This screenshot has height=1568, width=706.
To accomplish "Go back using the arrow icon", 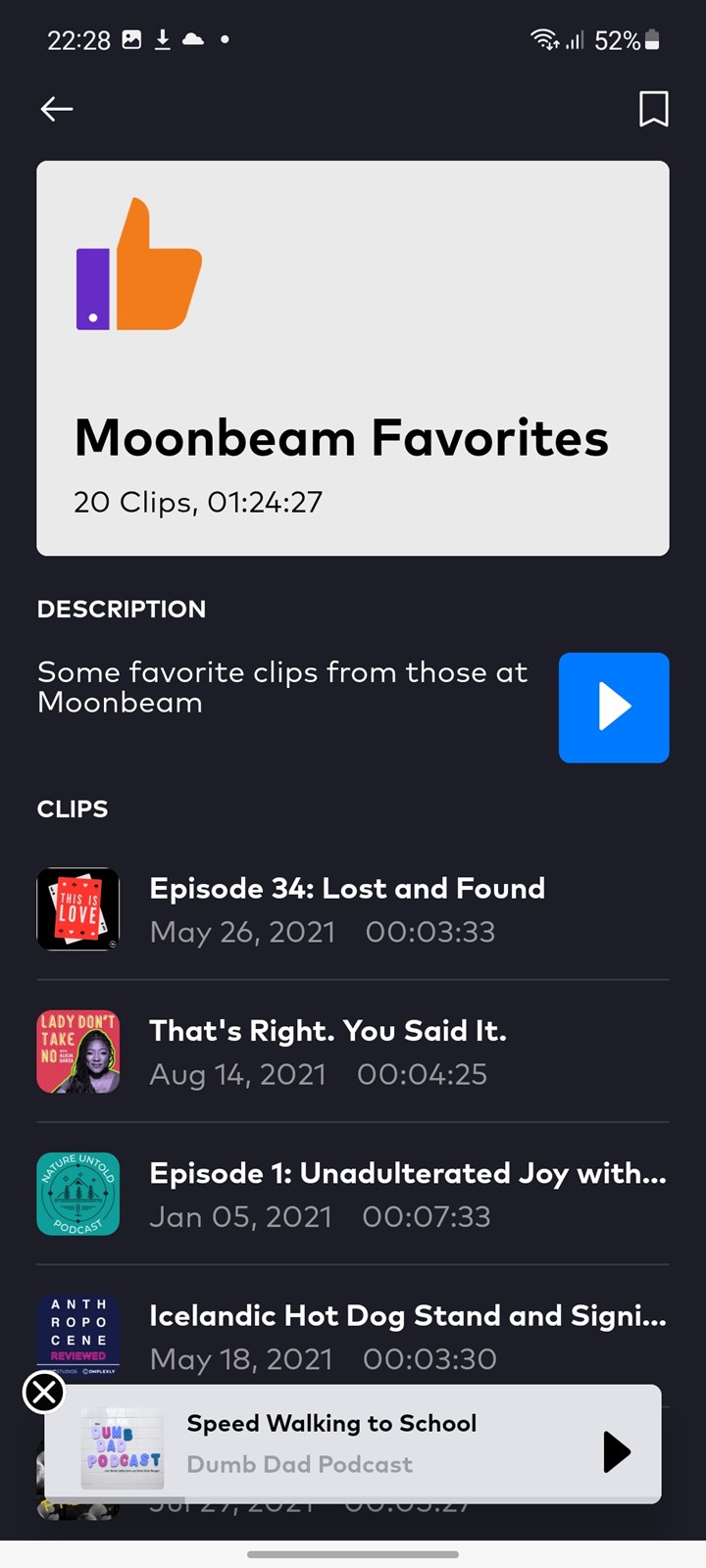I will coord(57,109).
